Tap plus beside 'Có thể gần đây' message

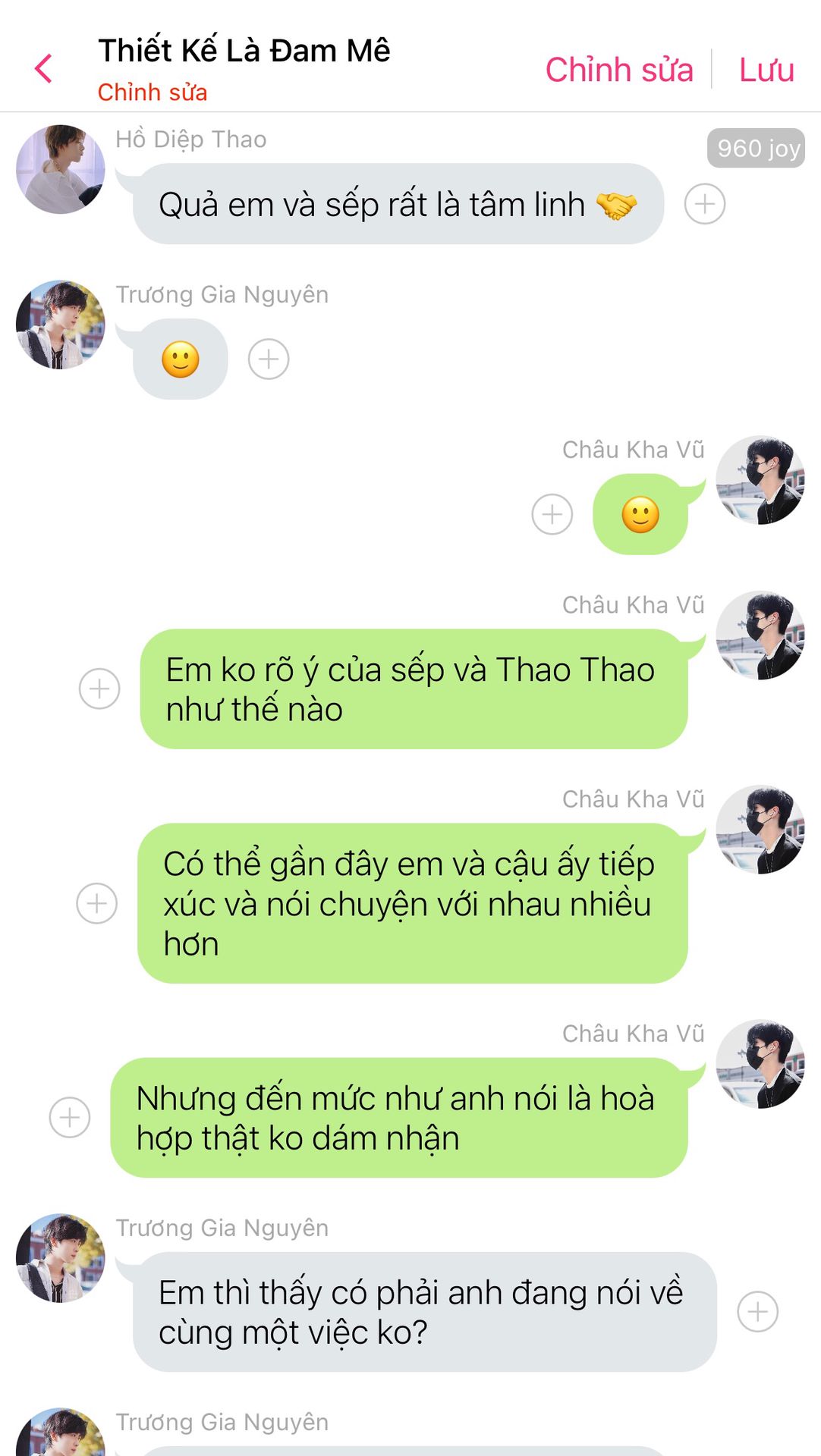97,903
